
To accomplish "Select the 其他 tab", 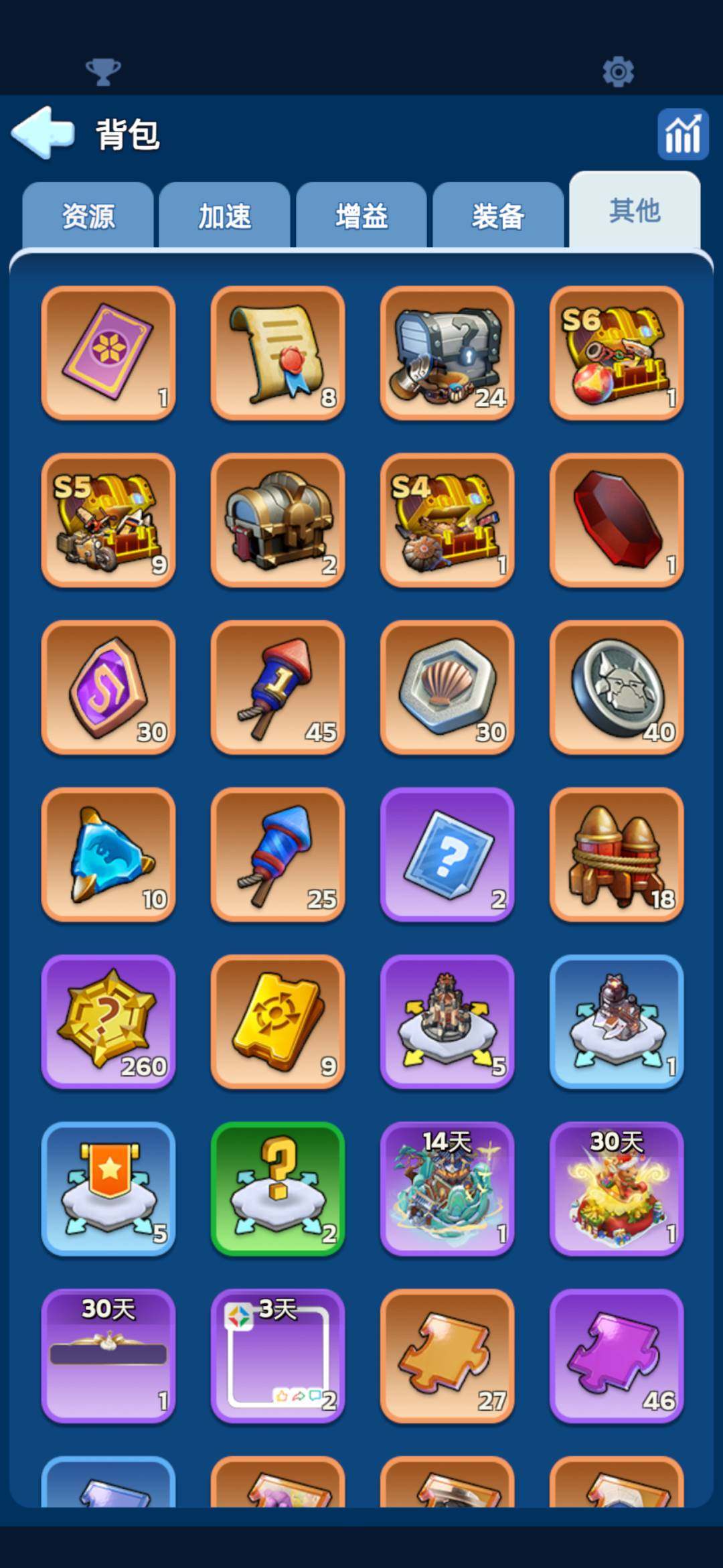I will pyautogui.click(x=635, y=210).
